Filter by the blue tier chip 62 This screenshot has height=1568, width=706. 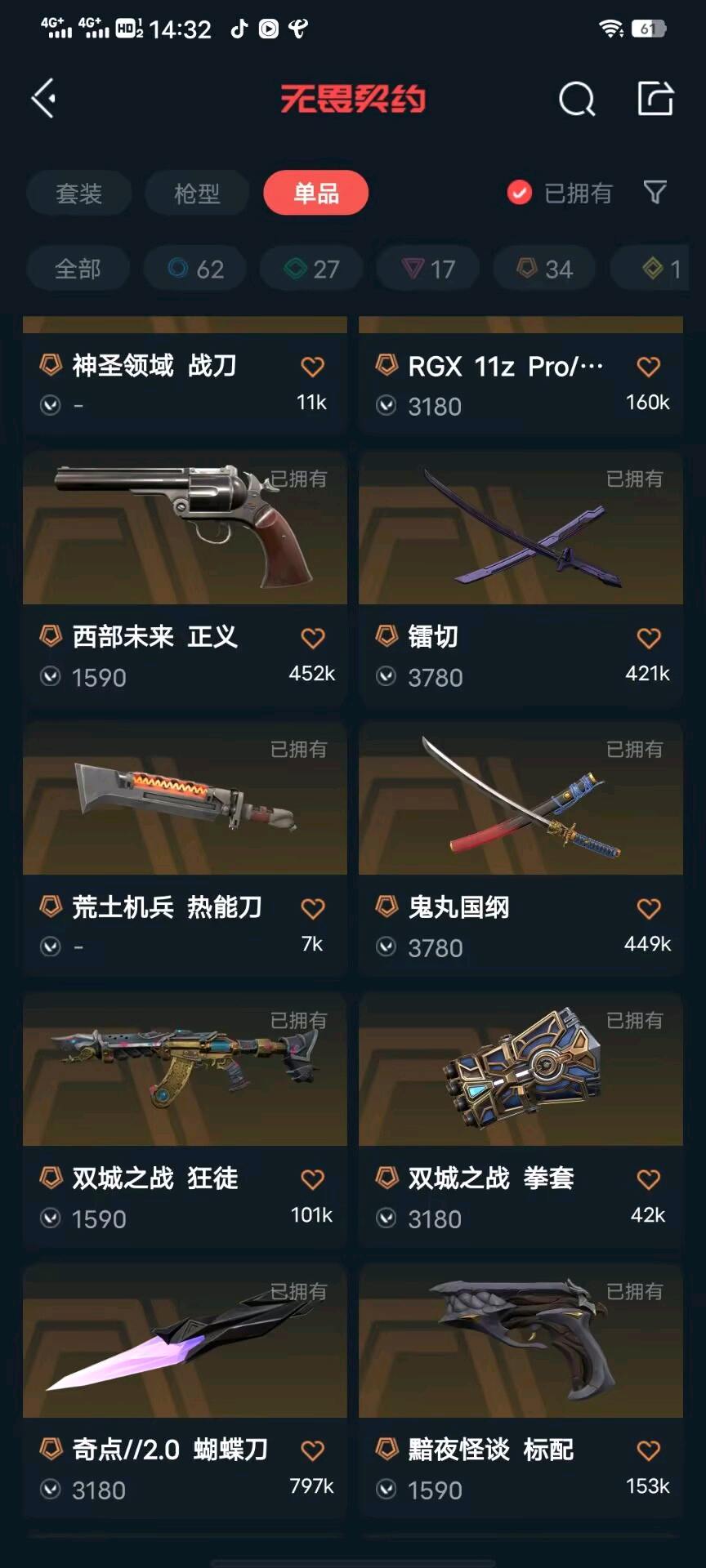coord(195,269)
